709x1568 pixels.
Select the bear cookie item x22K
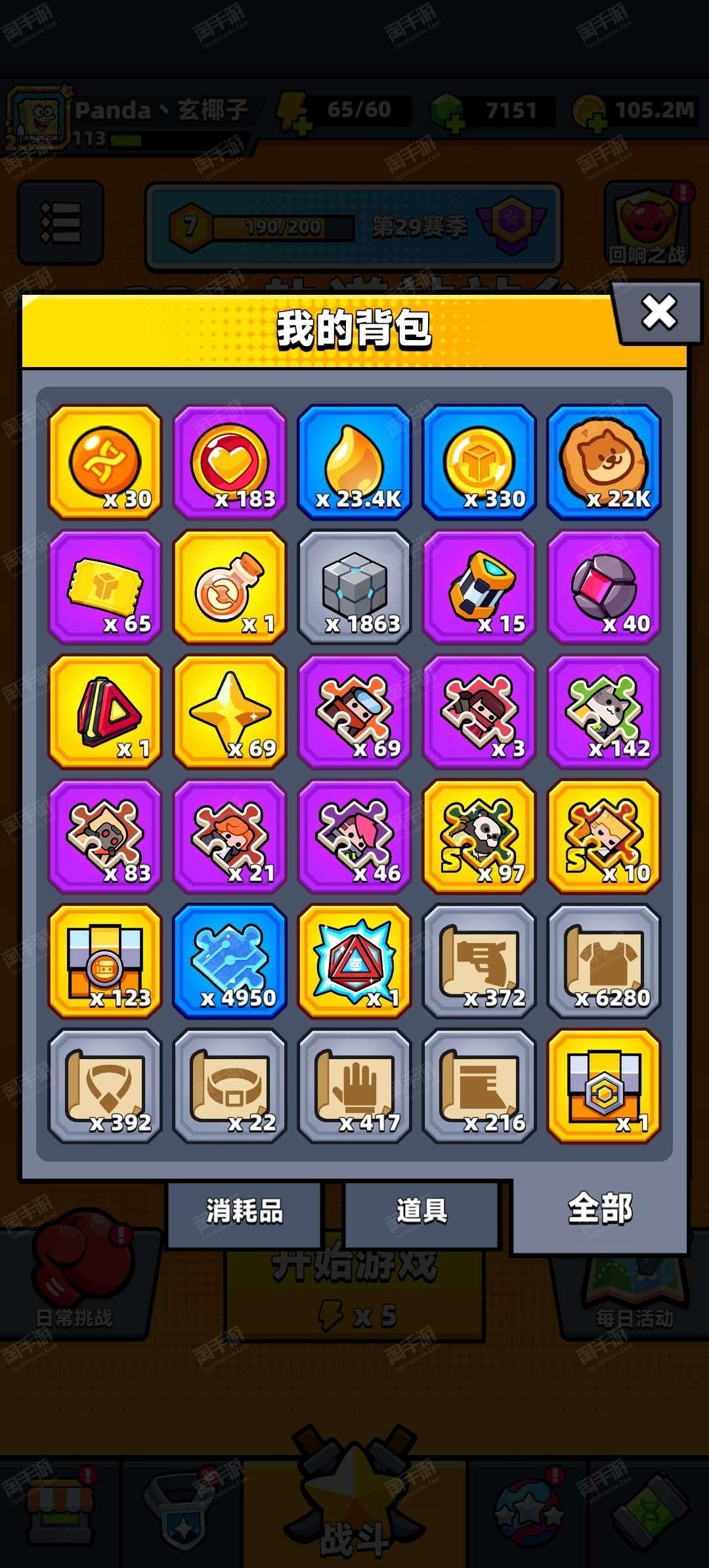tap(604, 462)
